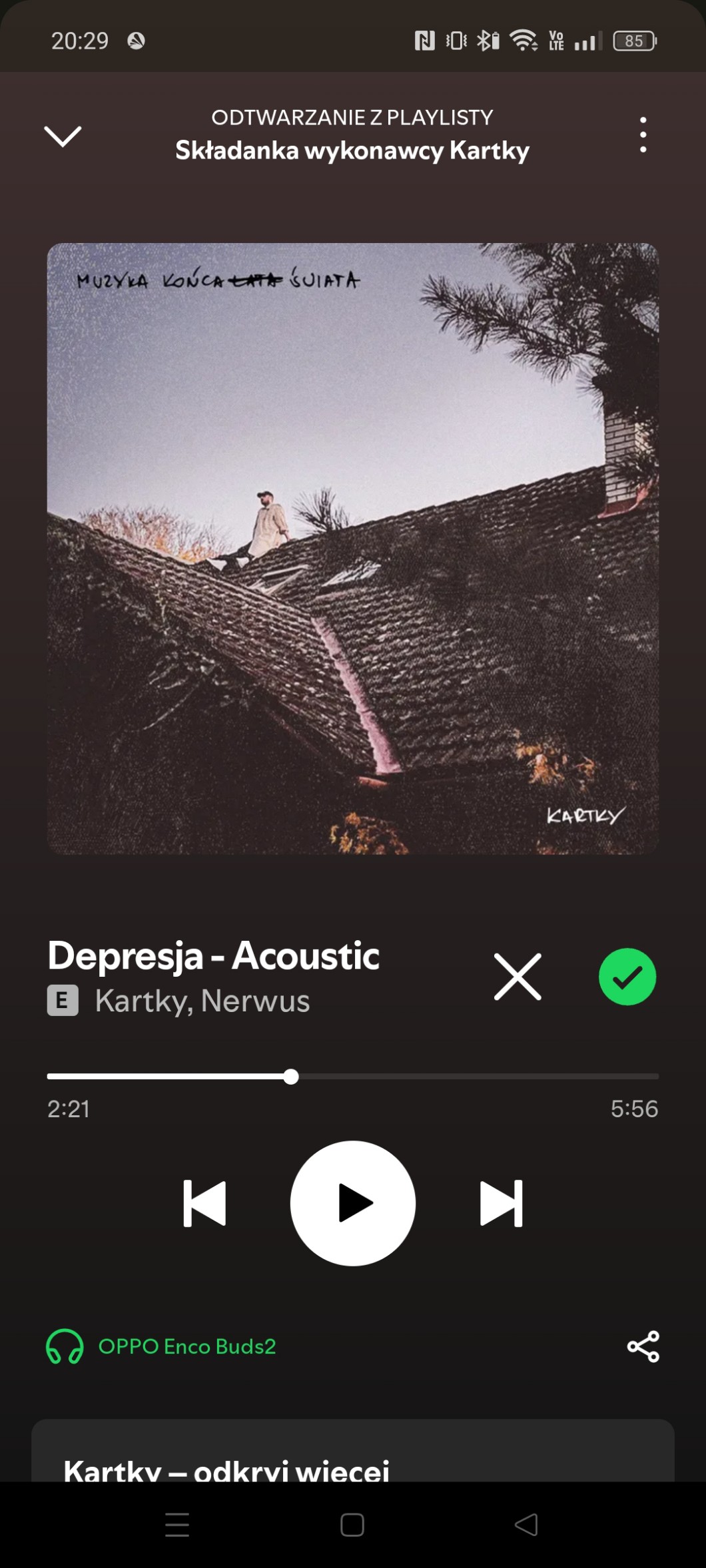Collapse the now playing view
This screenshot has width=706, height=1568.
tap(63, 136)
